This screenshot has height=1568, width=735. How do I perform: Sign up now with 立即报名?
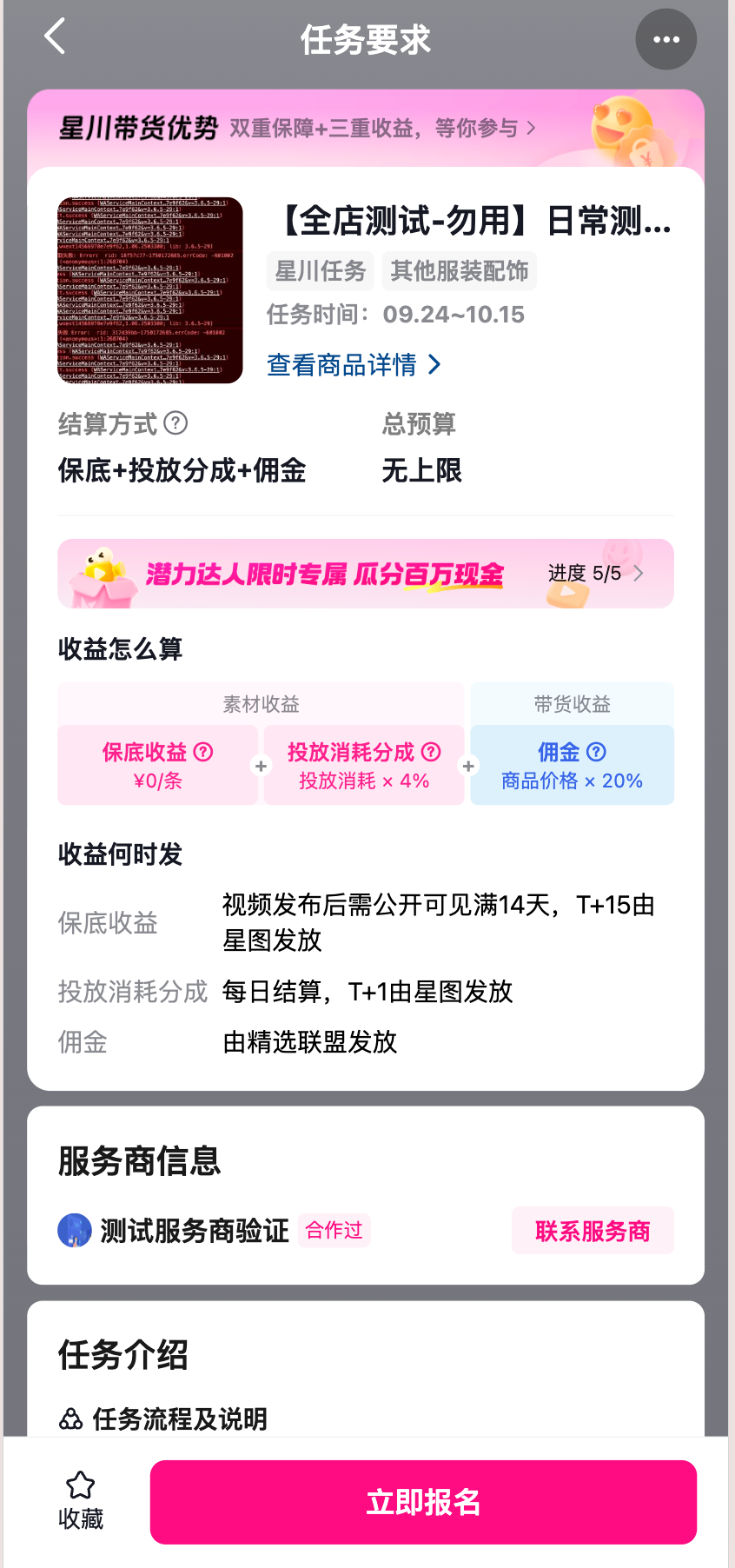(x=423, y=1502)
